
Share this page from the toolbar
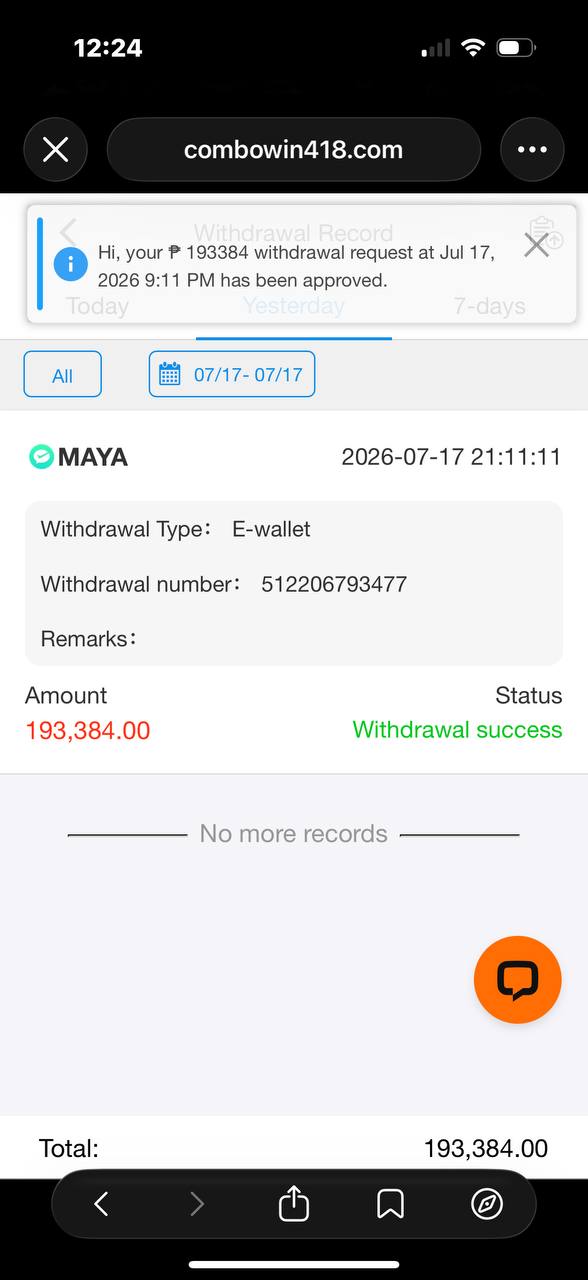pyautogui.click(x=293, y=1203)
